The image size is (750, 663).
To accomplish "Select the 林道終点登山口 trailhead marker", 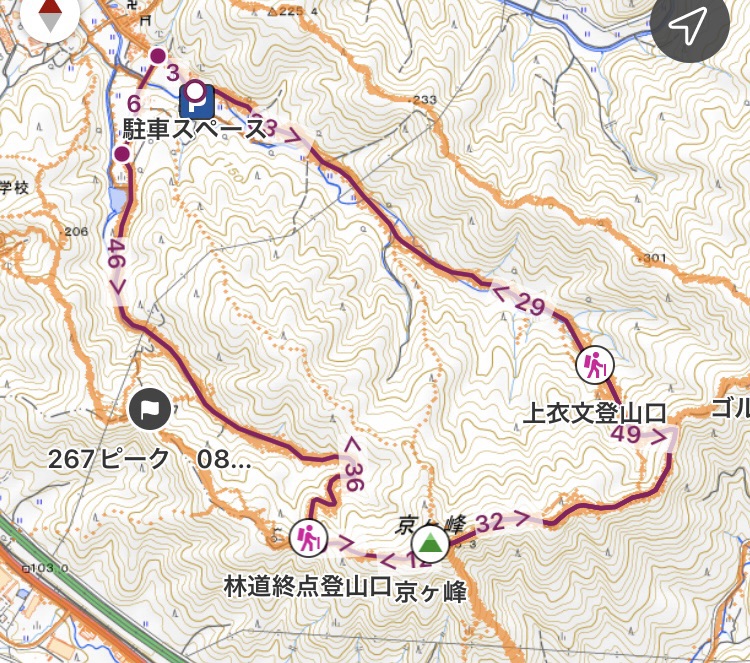I will coord(307,539).
